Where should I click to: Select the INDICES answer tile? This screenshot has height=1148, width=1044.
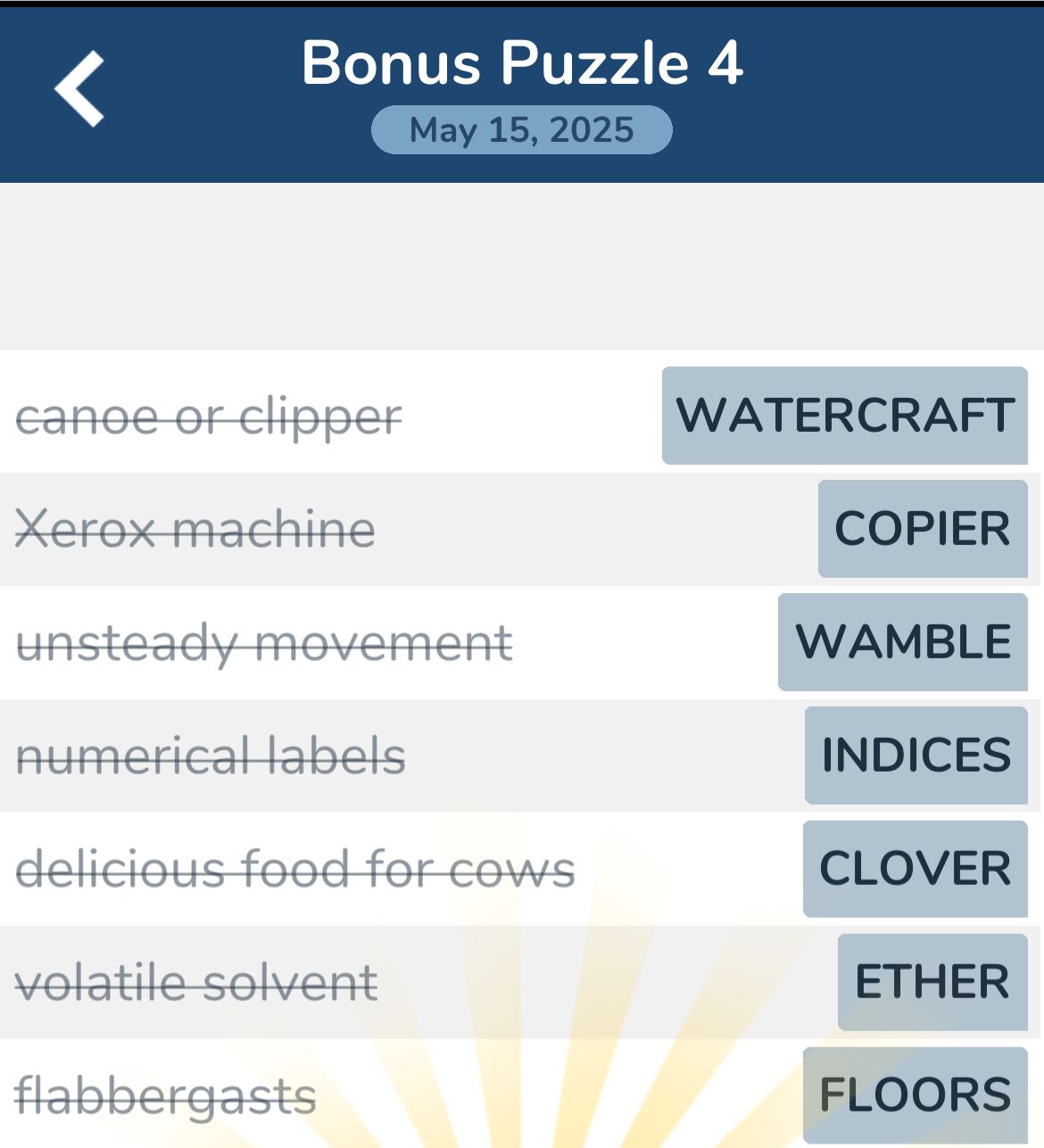click(916, 755)
